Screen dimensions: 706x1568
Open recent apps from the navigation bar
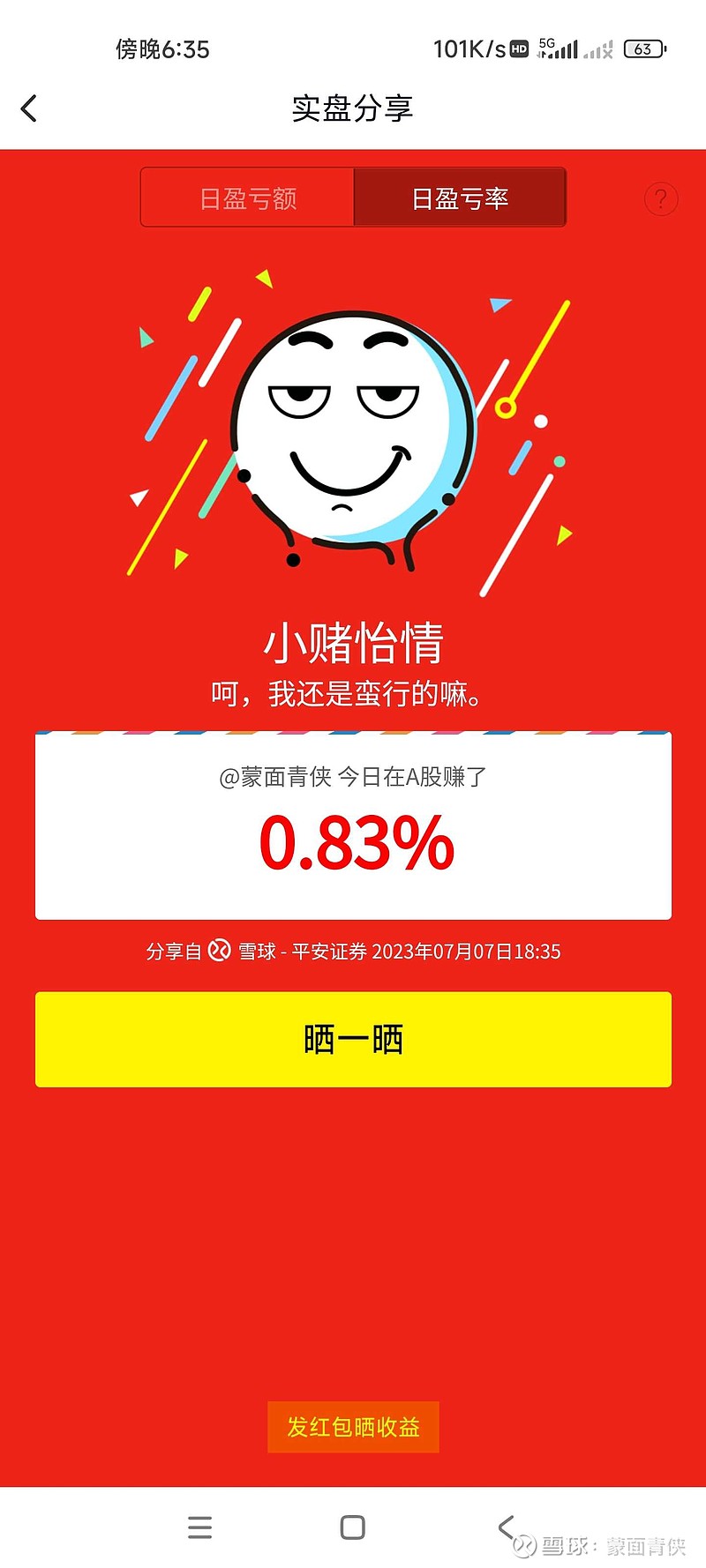click(x=200, y=1527)
